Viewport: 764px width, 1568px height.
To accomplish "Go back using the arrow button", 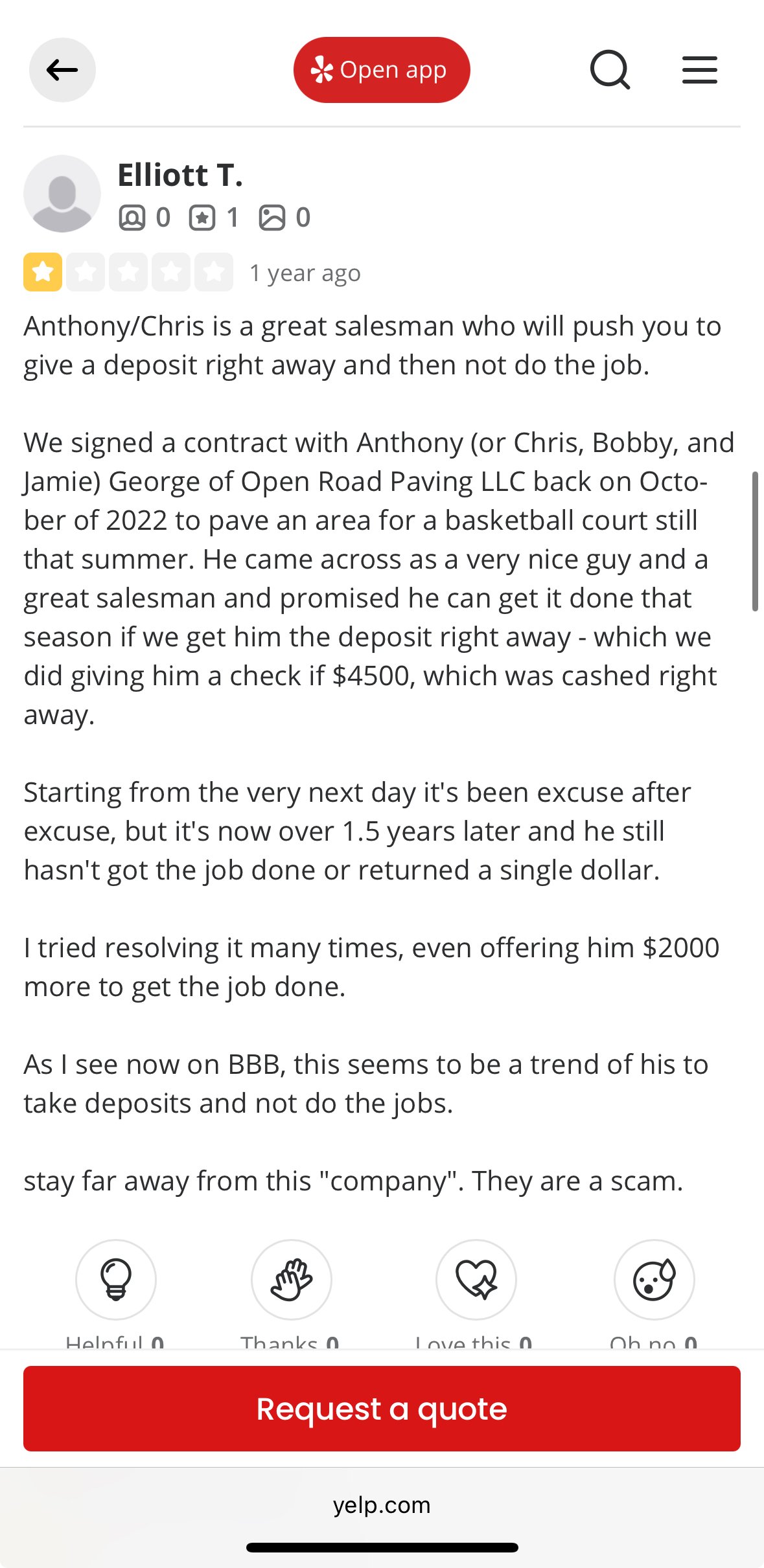I will (62, 70).
